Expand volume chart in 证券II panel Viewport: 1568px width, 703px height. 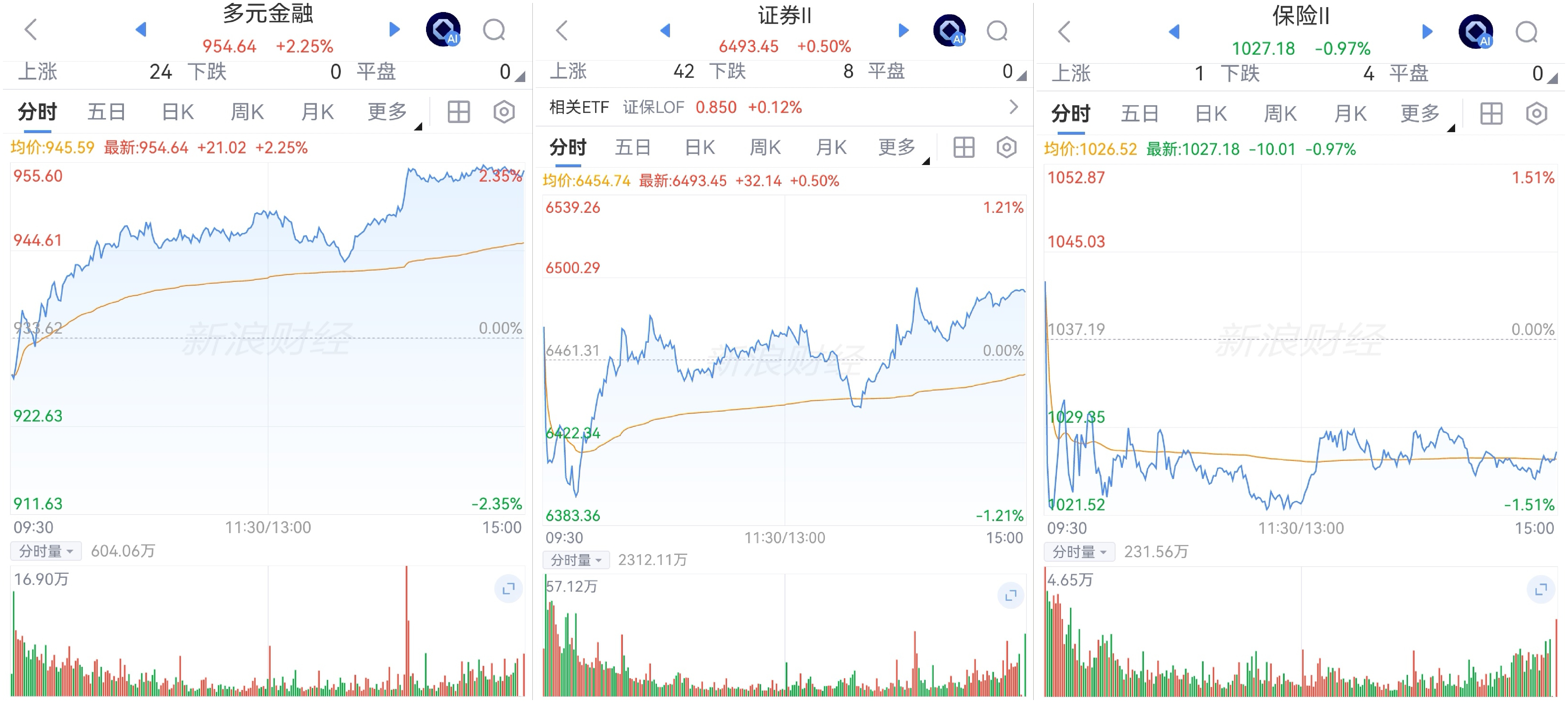pos(1011,596)
